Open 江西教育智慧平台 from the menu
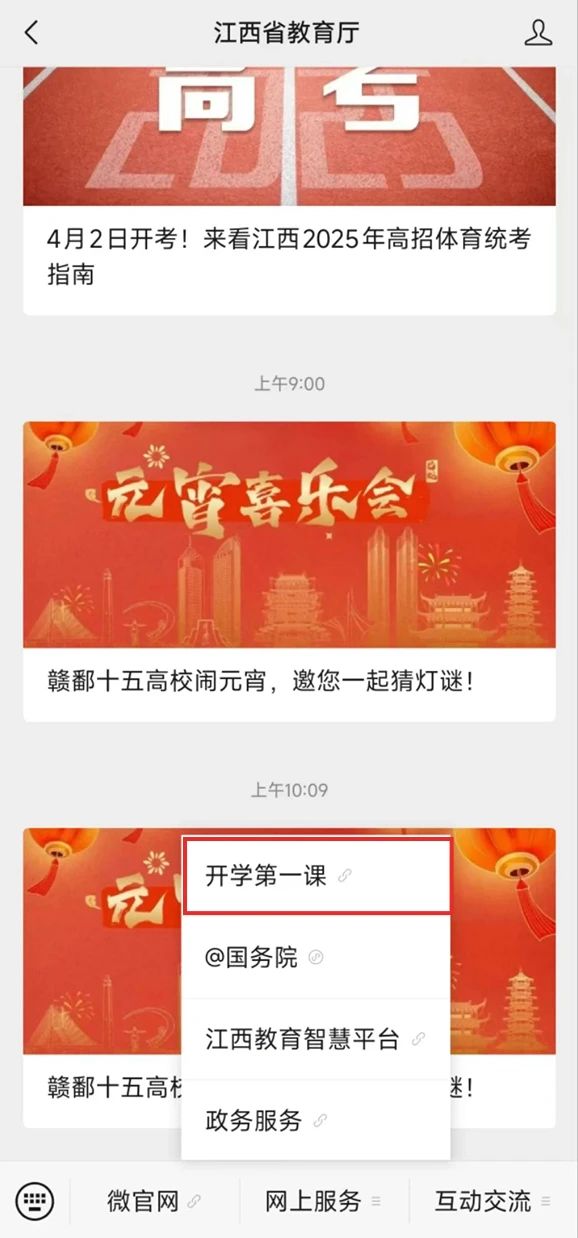This screenshot has width=578, height=1238. tap(316, 1039)
